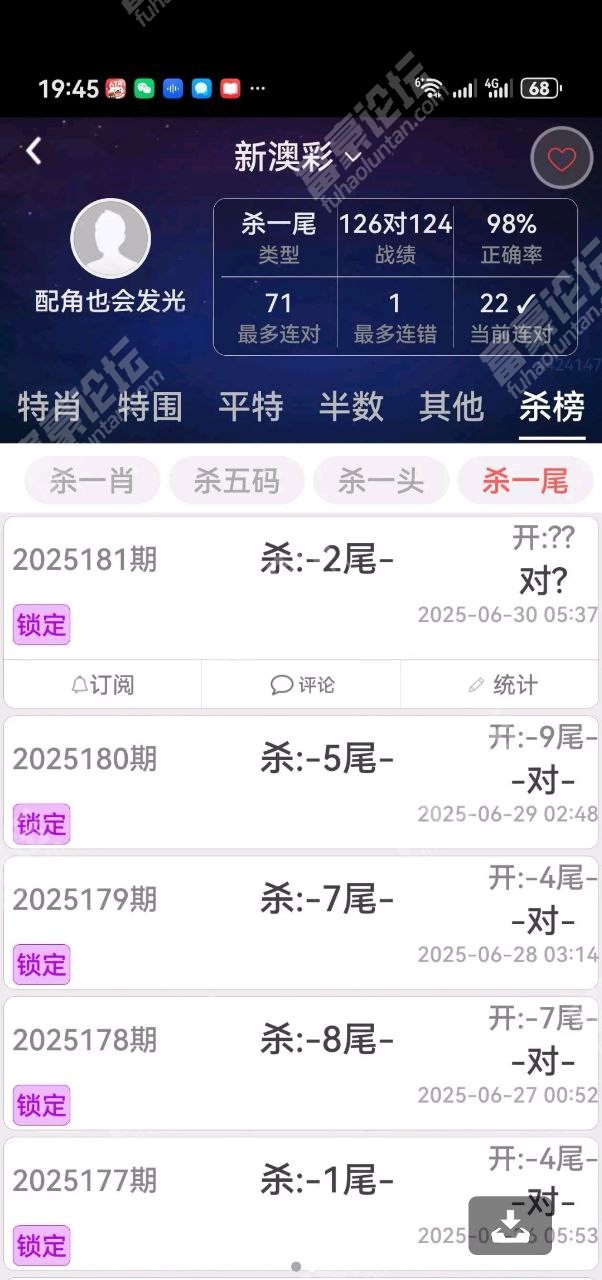Open the 2025179期 prediction card
Image resolution: width=602 pixels, height=1280 pixels.
tap(300, 922)
